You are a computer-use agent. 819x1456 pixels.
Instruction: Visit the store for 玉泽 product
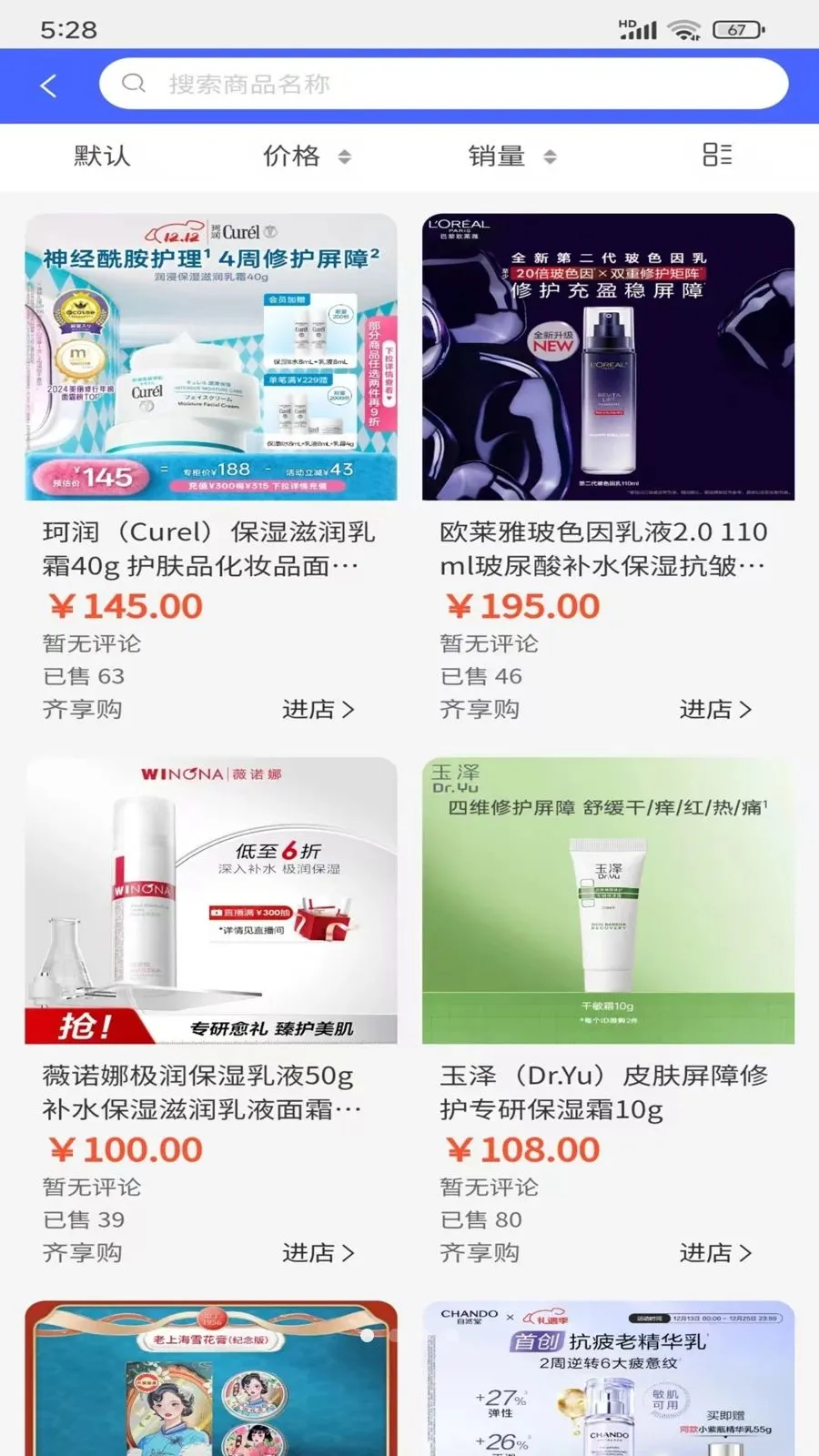click(x=715, y=1253)
